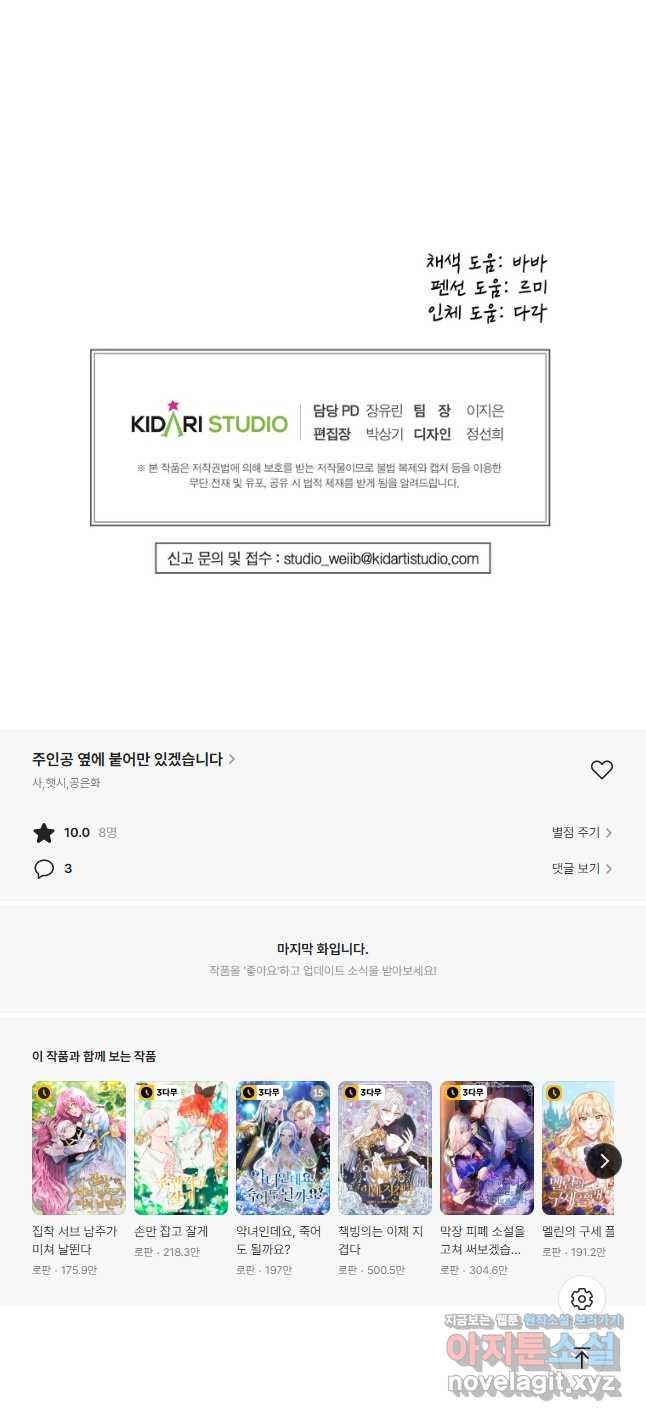Show next recommended titles with arrow
This screenshot has height=1421, width=646.
pos(604,1160)
